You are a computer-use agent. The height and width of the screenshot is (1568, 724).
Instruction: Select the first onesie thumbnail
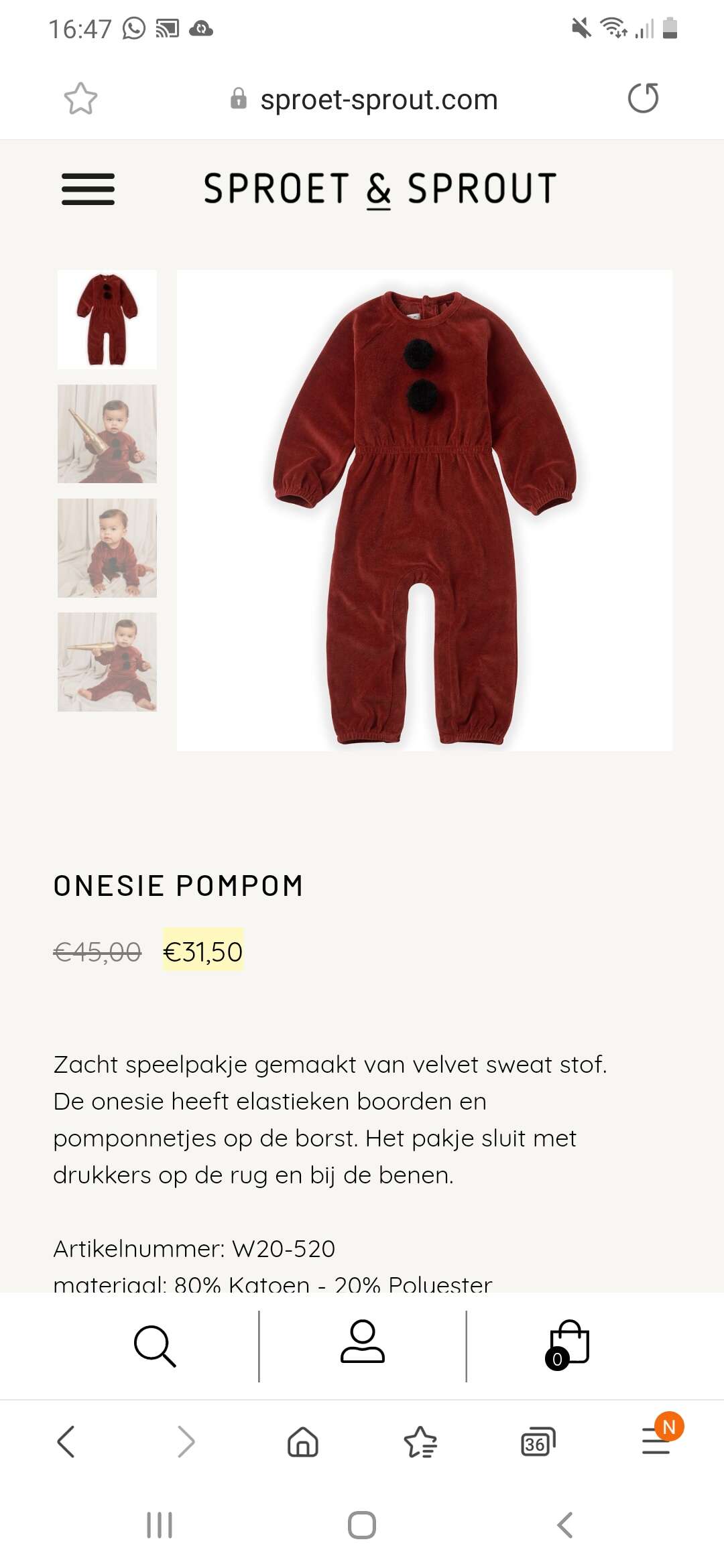click(x=107, y=320)
